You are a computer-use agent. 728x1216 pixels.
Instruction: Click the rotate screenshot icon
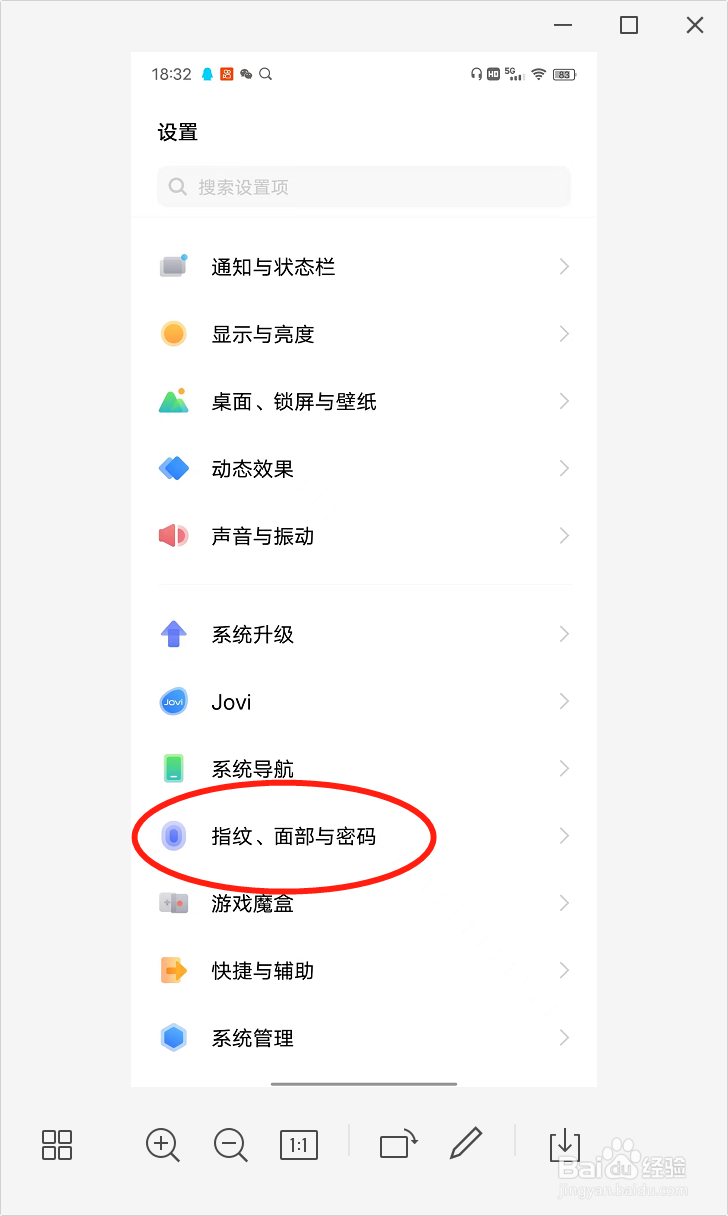coord(397,1145)
